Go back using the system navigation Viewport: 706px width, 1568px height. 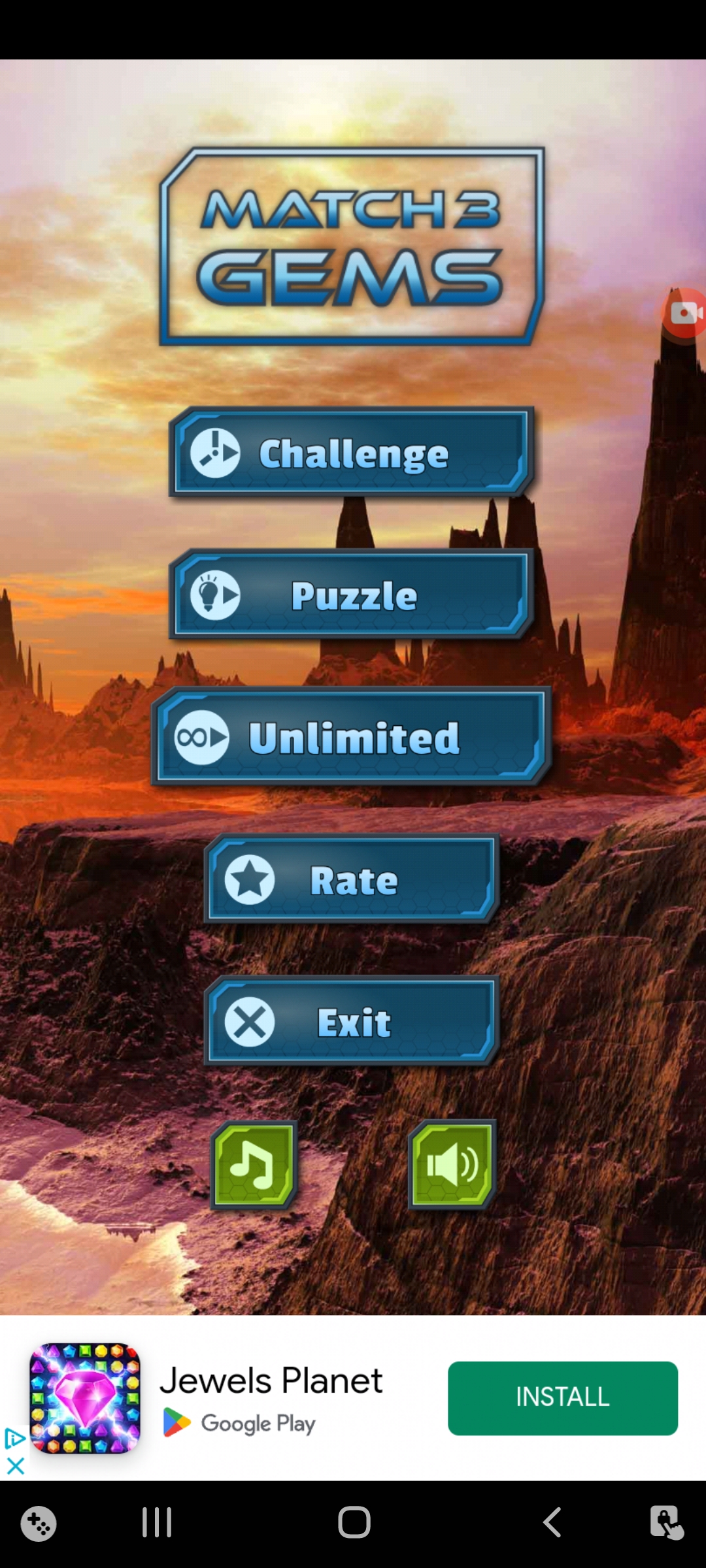click(552, 1522)
